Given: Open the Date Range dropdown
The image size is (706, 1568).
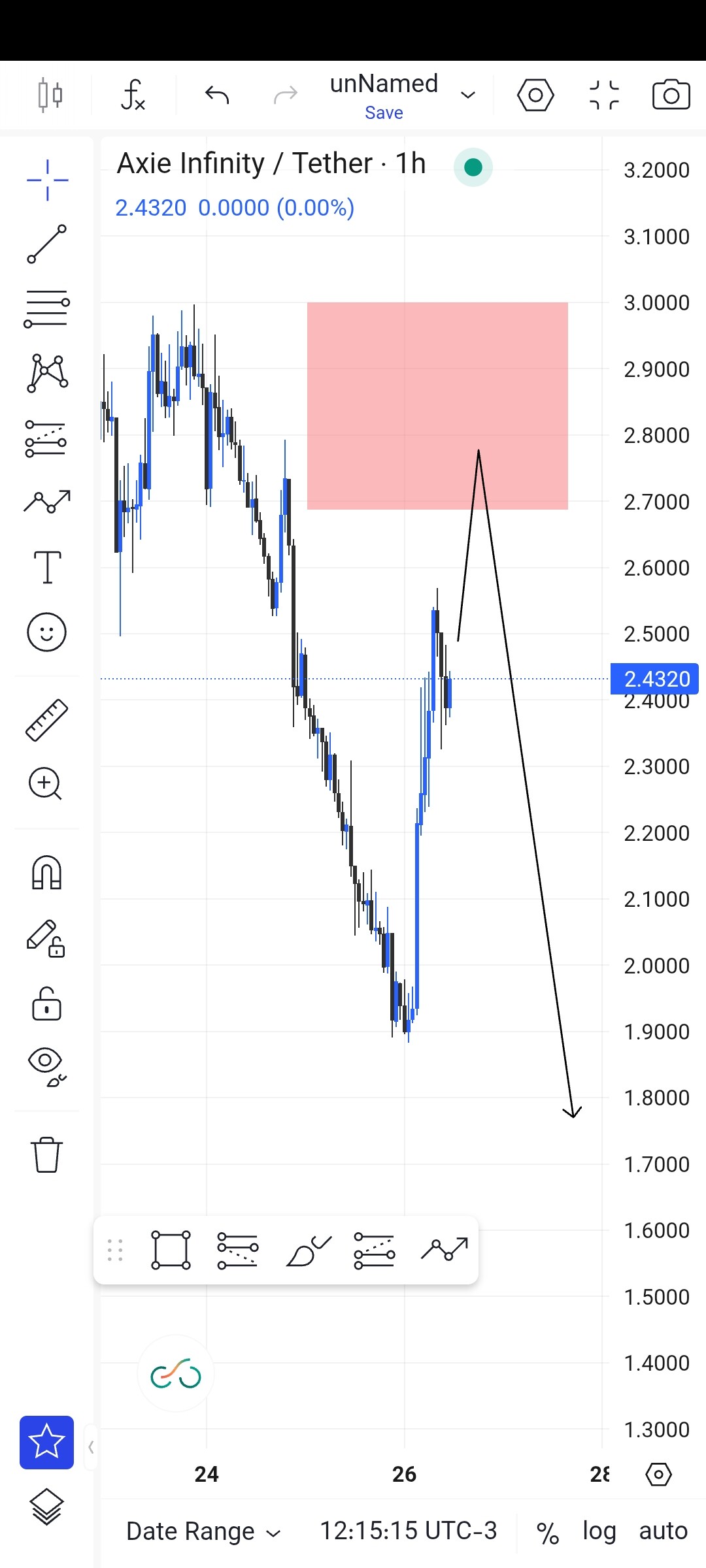Looking at the screenshot, I should pyautogui.click(x=203, y=1531).
